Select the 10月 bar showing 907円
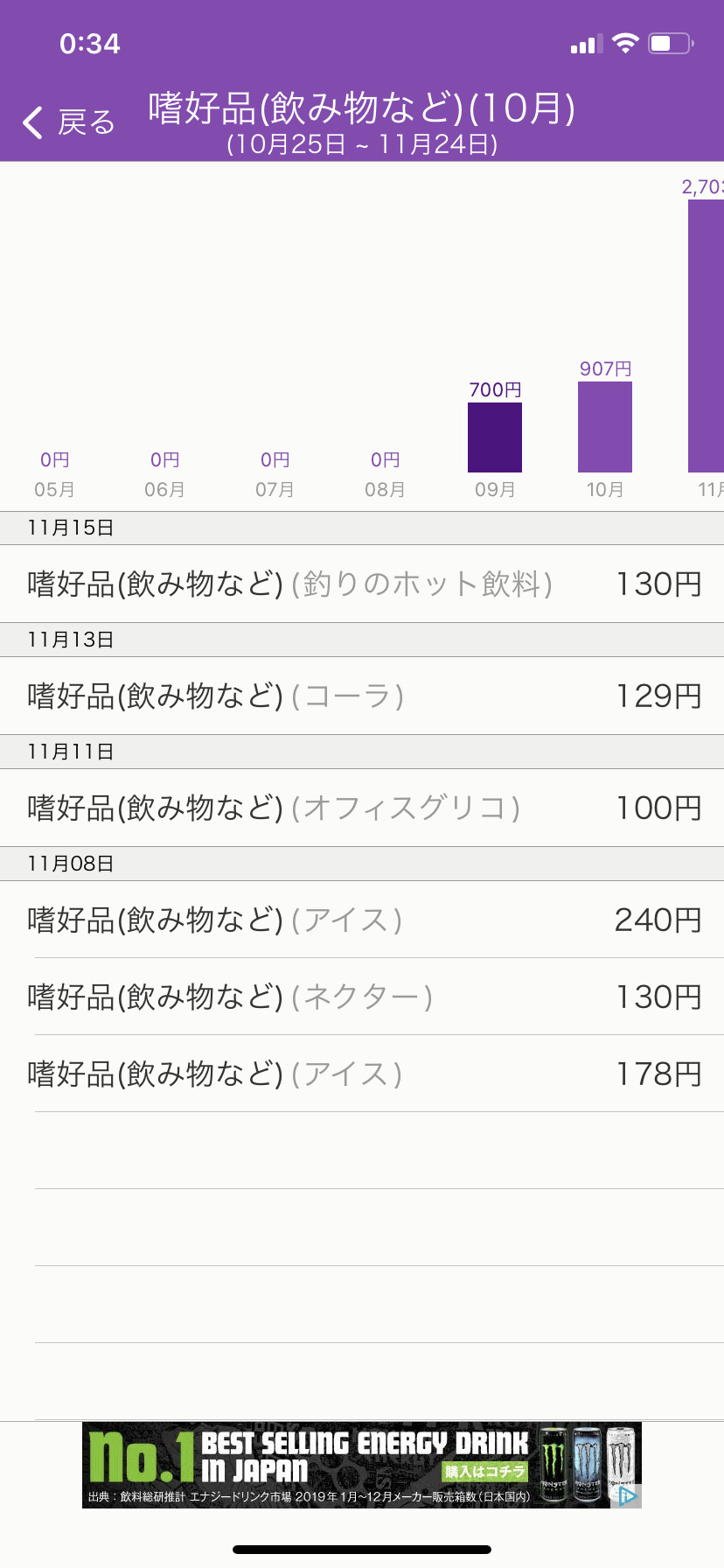724x1568 pixels. click(x=605, y=427)
